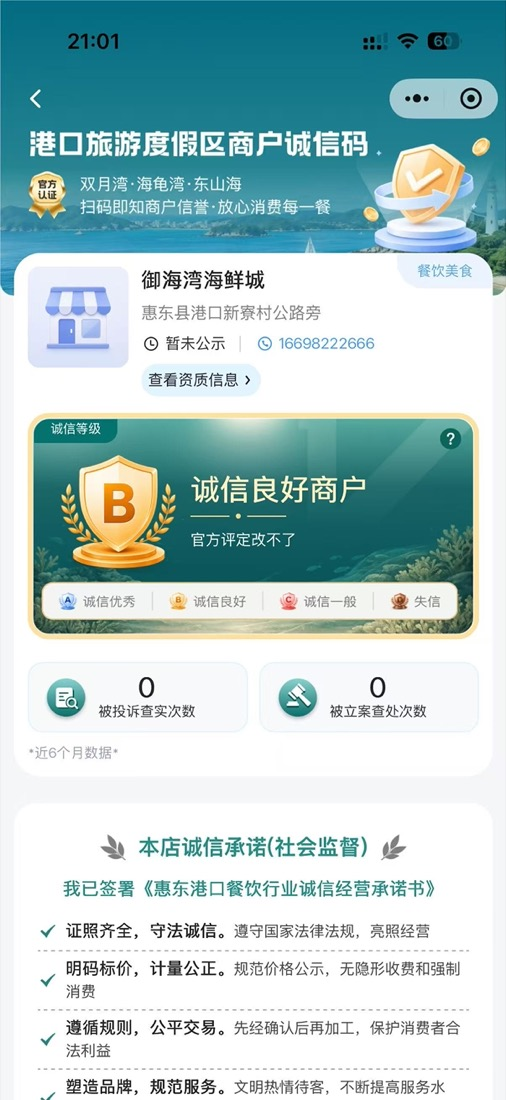Tap the question mark help icon
Image resolution: width=506 pixels, height=1100 pixels.
pyautogui.click(x=450, y=439)
